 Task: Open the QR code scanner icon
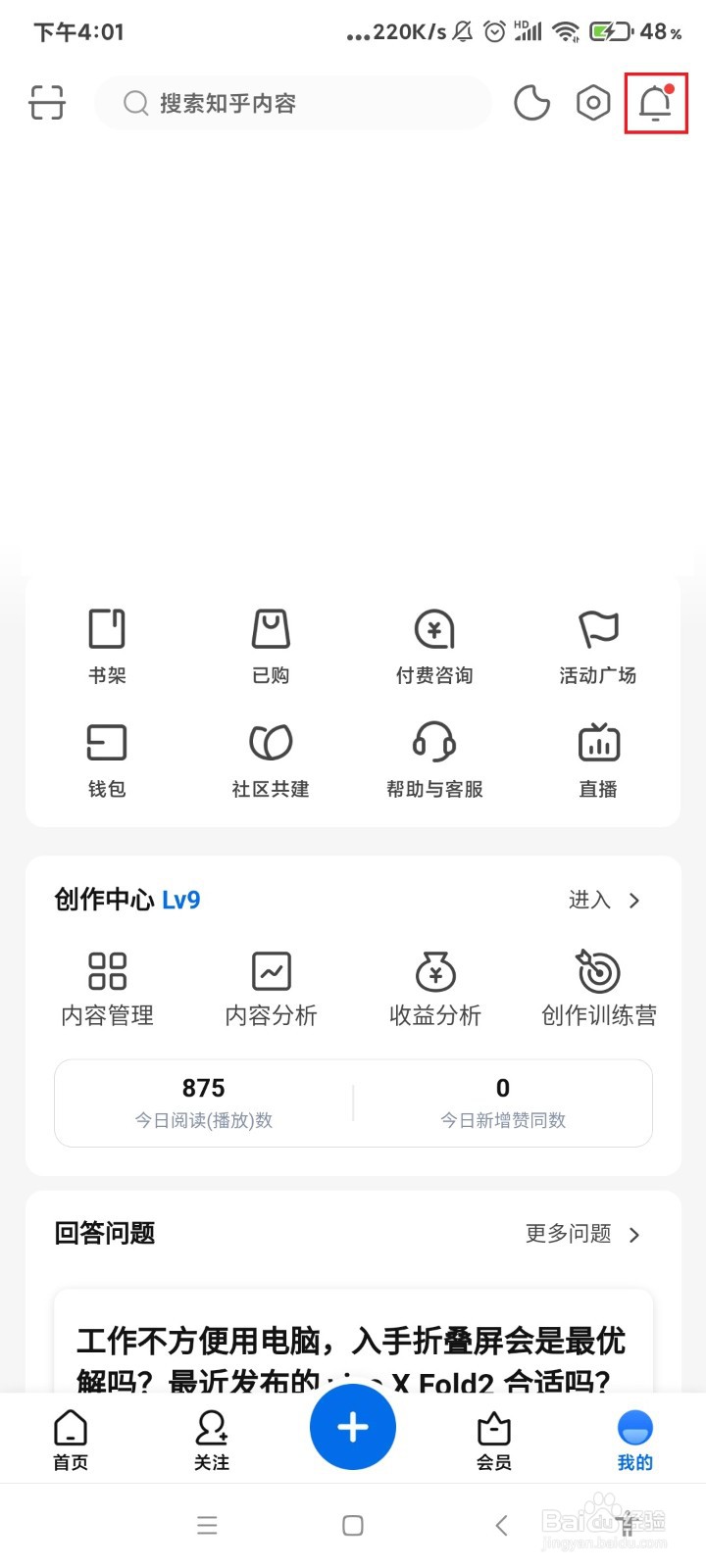[46, 103]
